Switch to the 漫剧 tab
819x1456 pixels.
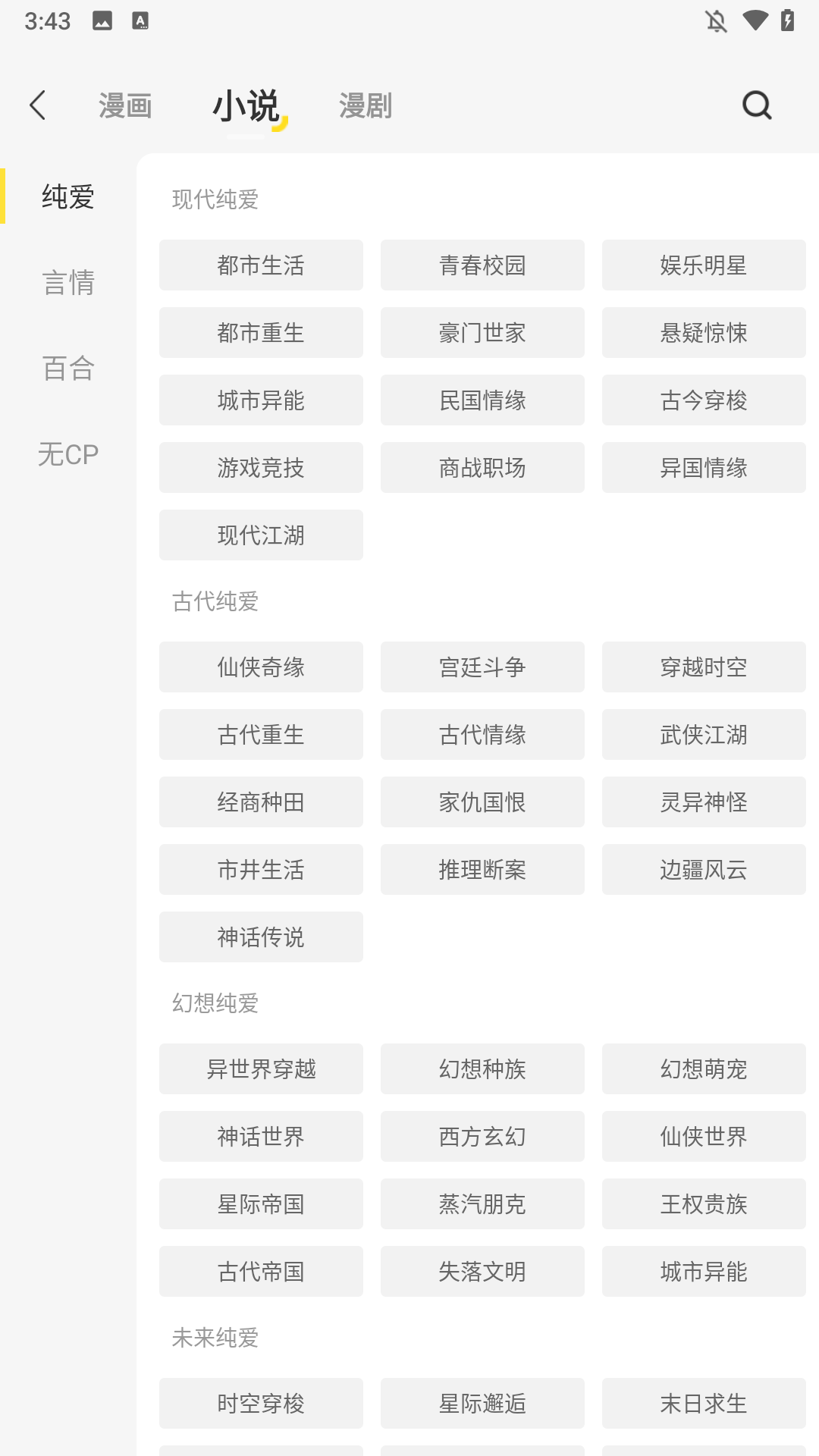pyautogui.click(x=365, y=106)
